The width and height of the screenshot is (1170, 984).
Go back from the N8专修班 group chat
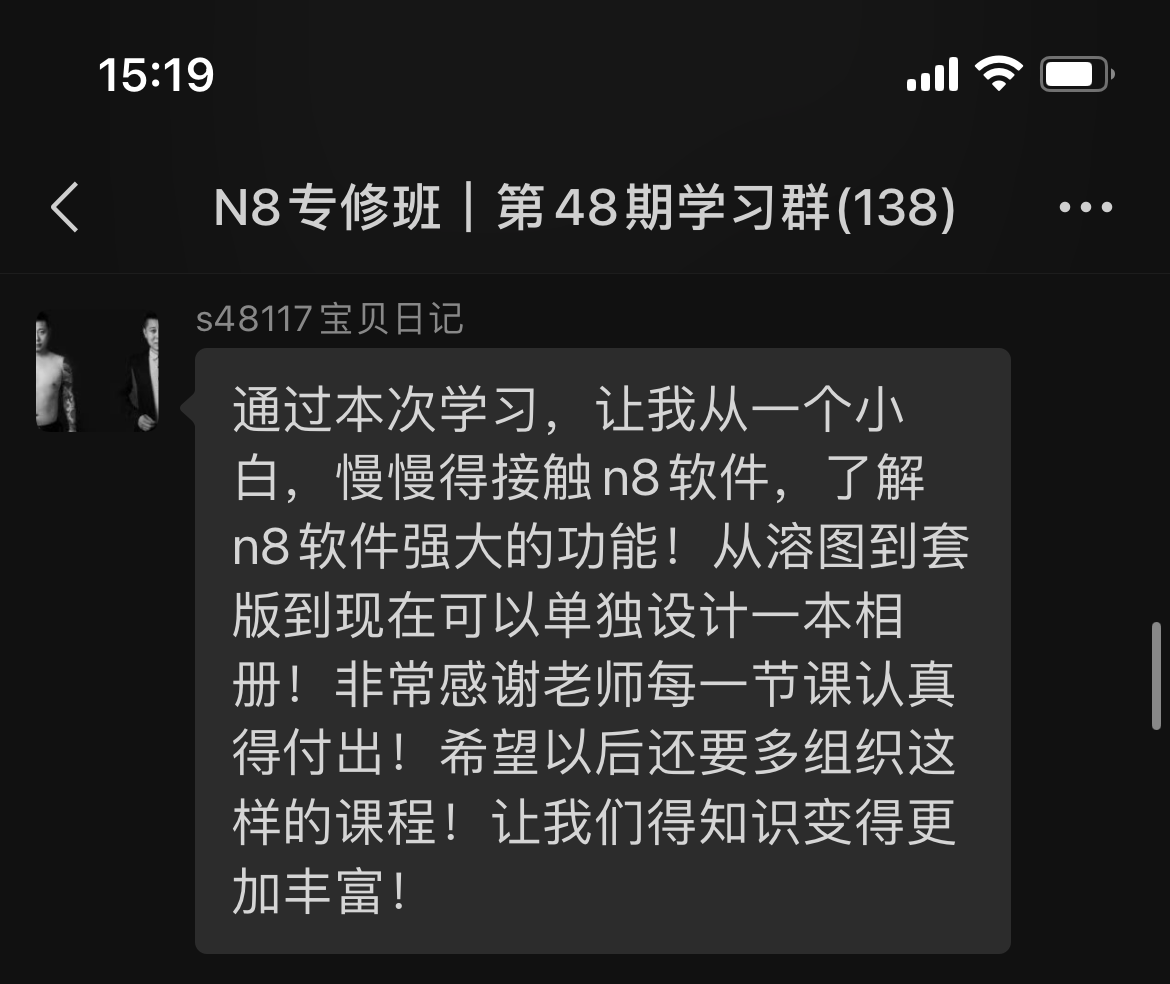tap(65, 208)
